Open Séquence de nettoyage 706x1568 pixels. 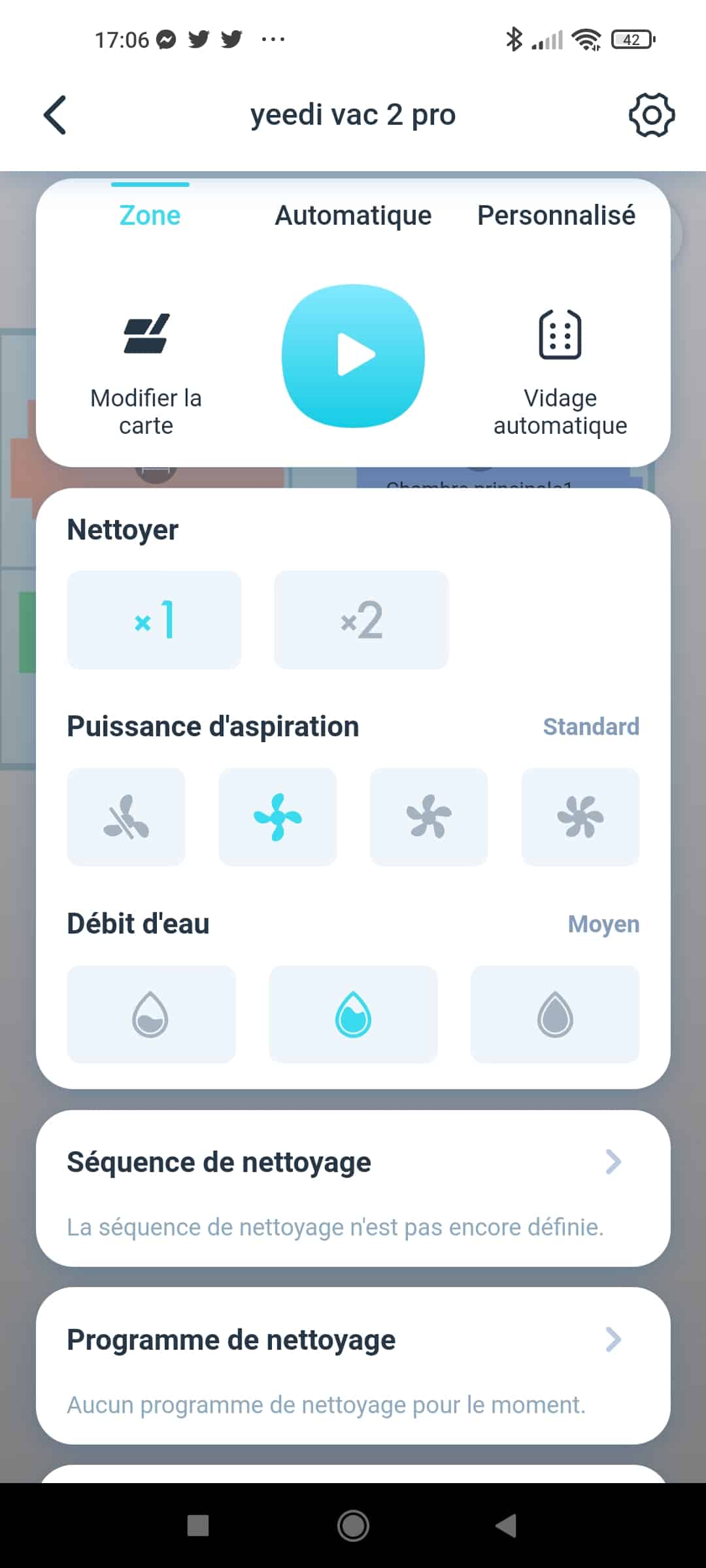[353, 1188]
